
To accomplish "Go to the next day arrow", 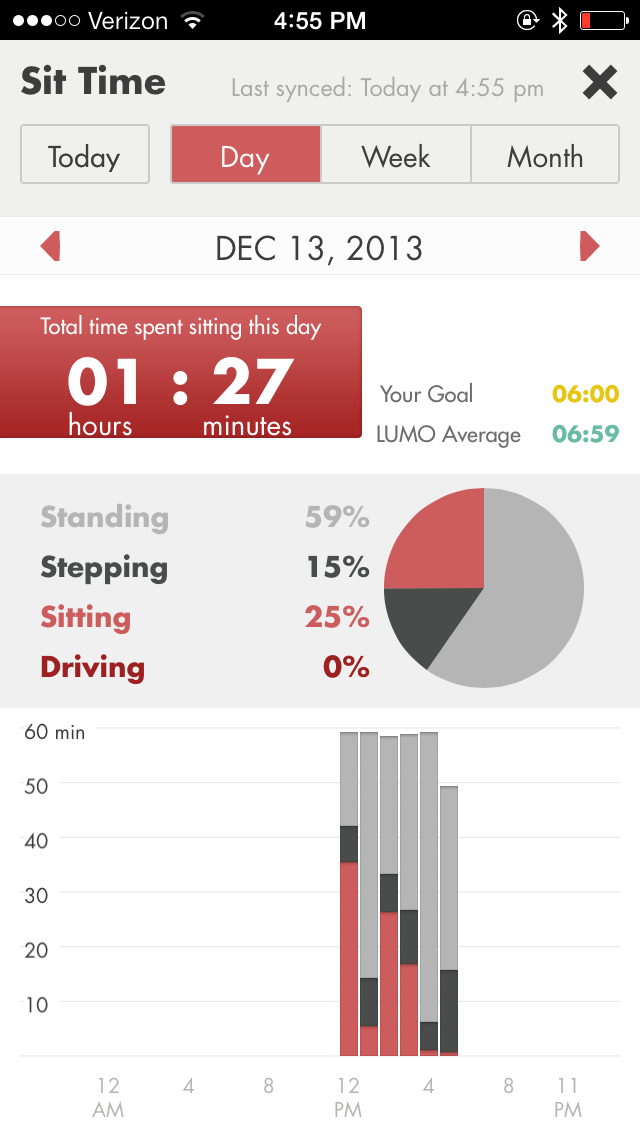I will click(589, 246).
